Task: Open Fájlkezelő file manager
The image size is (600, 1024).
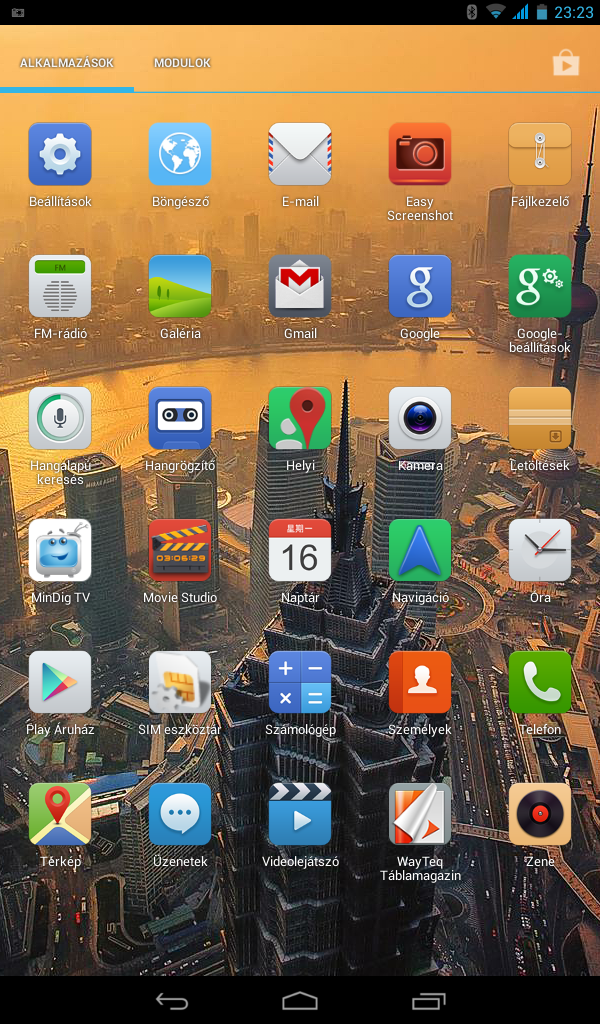Action: 540,155
